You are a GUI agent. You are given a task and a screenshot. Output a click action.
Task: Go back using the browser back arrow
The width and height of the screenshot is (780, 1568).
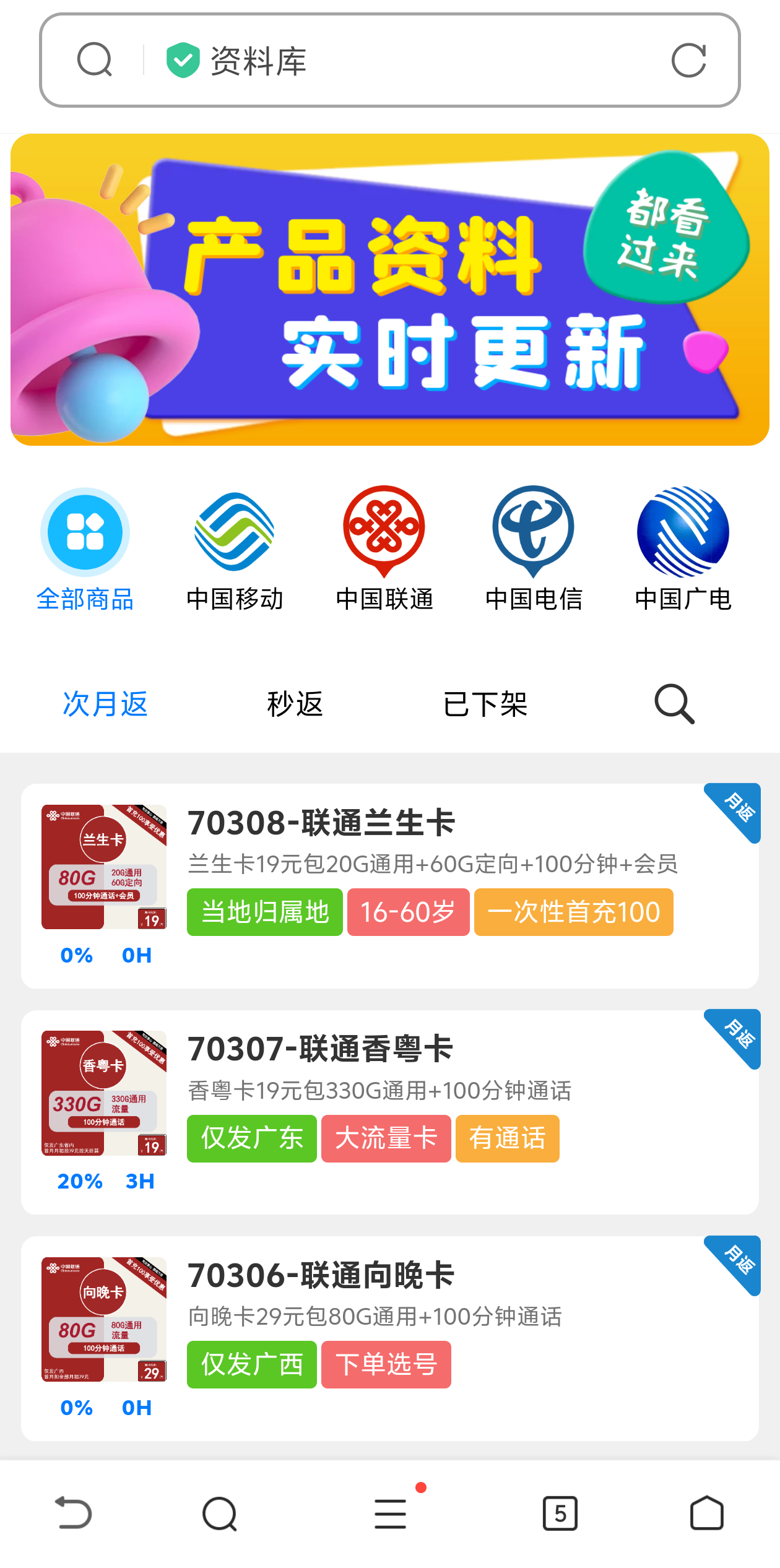tap(74, 1514)
